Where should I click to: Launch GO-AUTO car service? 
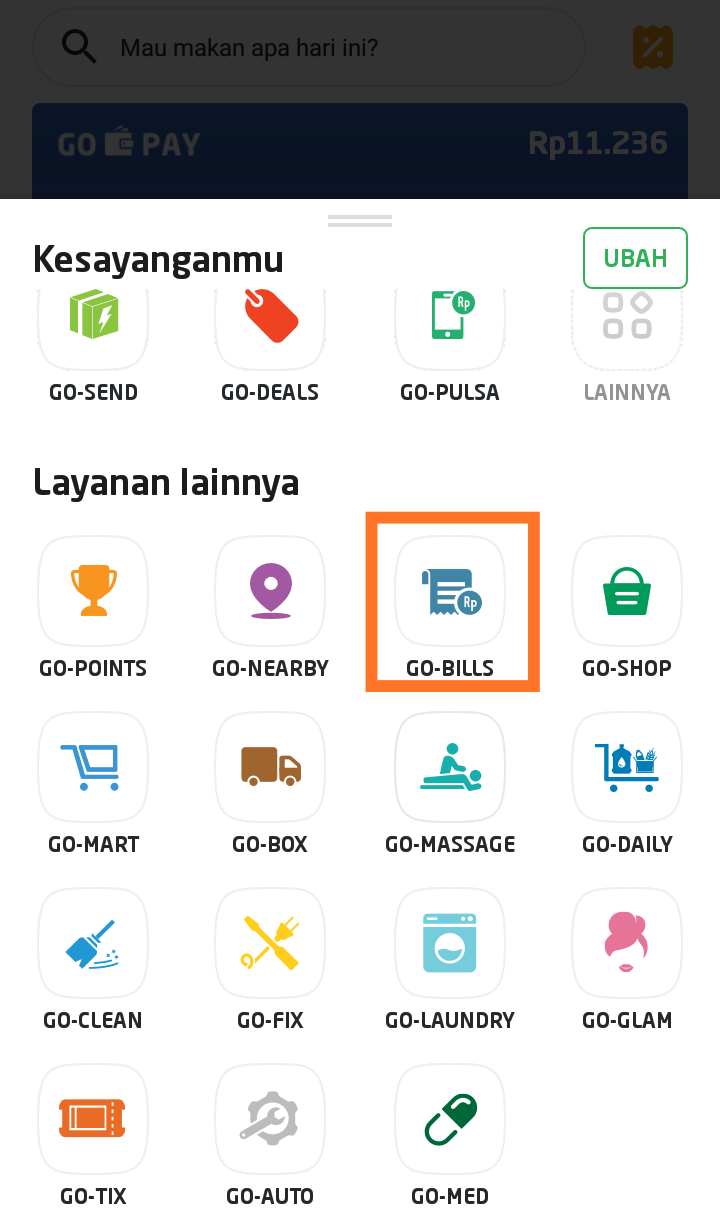point(270,1120)
